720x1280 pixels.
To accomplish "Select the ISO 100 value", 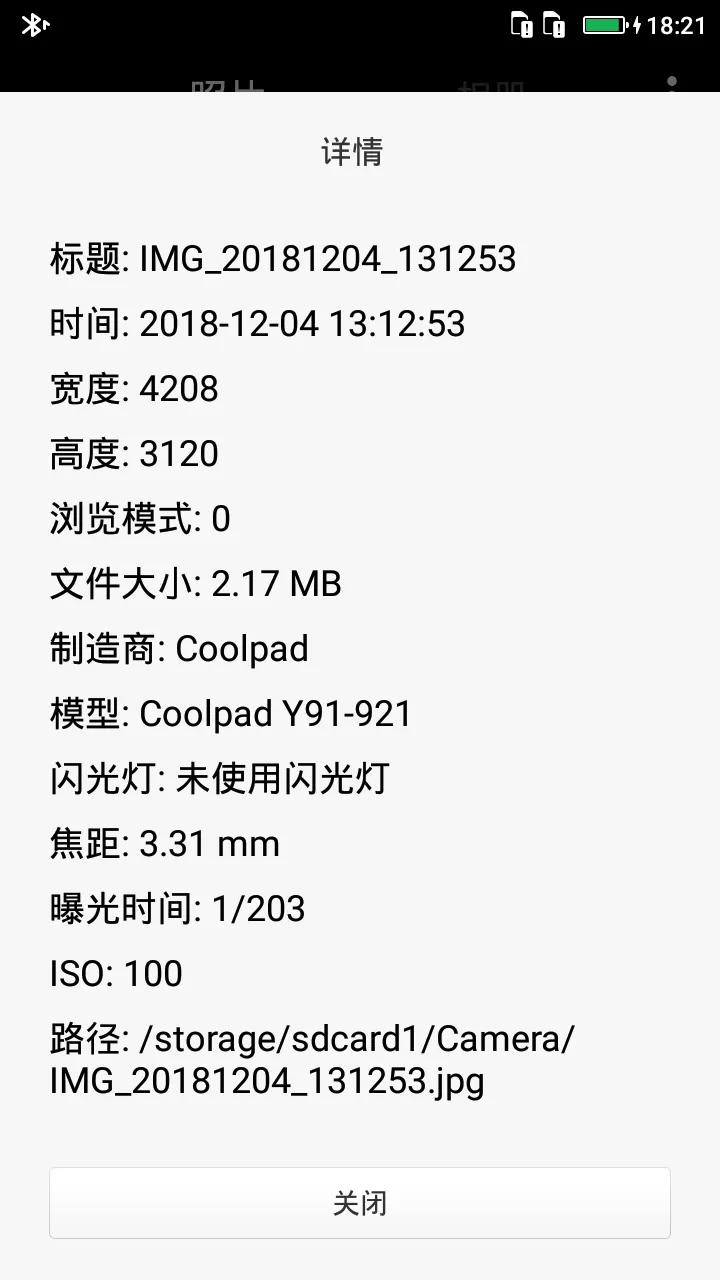I will 116,973.
